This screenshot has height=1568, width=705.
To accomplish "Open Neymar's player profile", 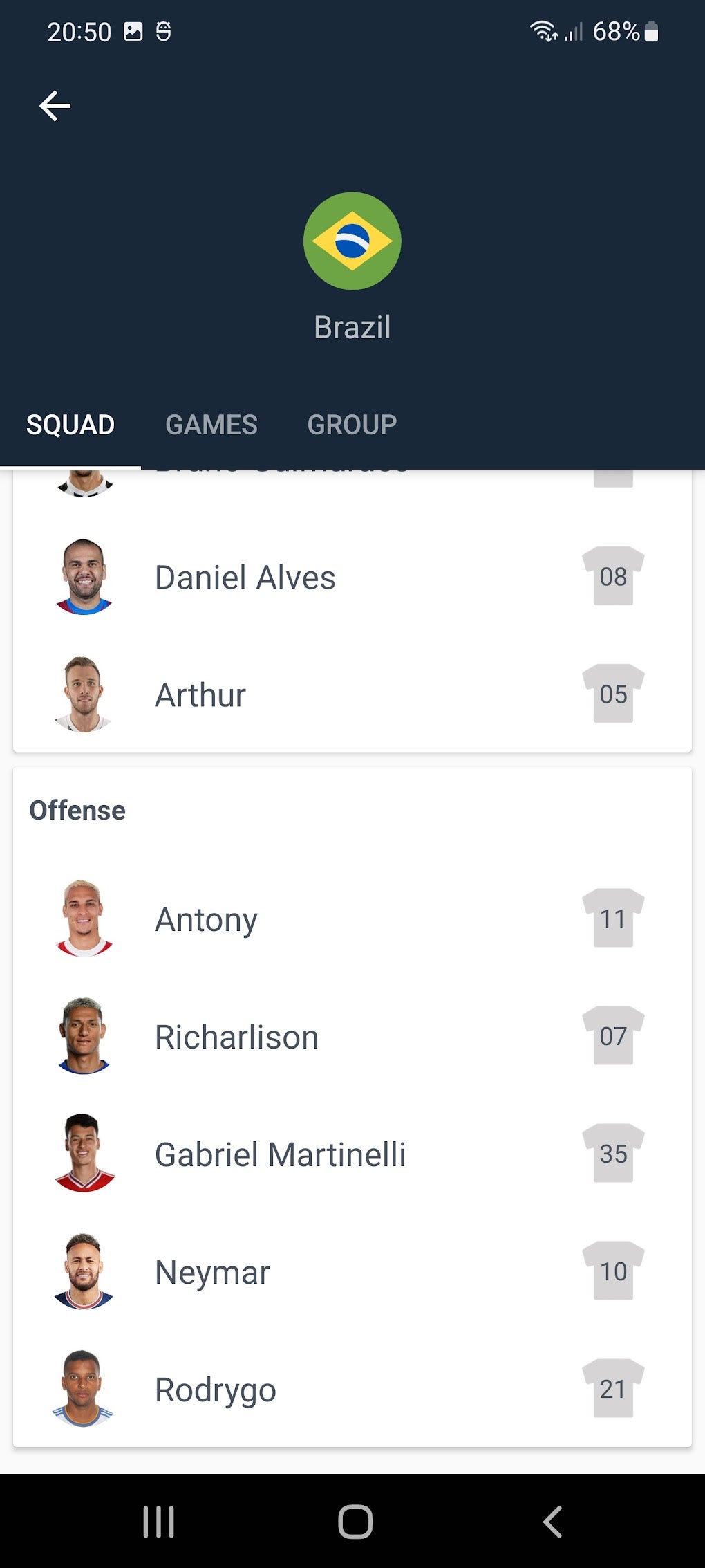I will tap(352, 1272).
